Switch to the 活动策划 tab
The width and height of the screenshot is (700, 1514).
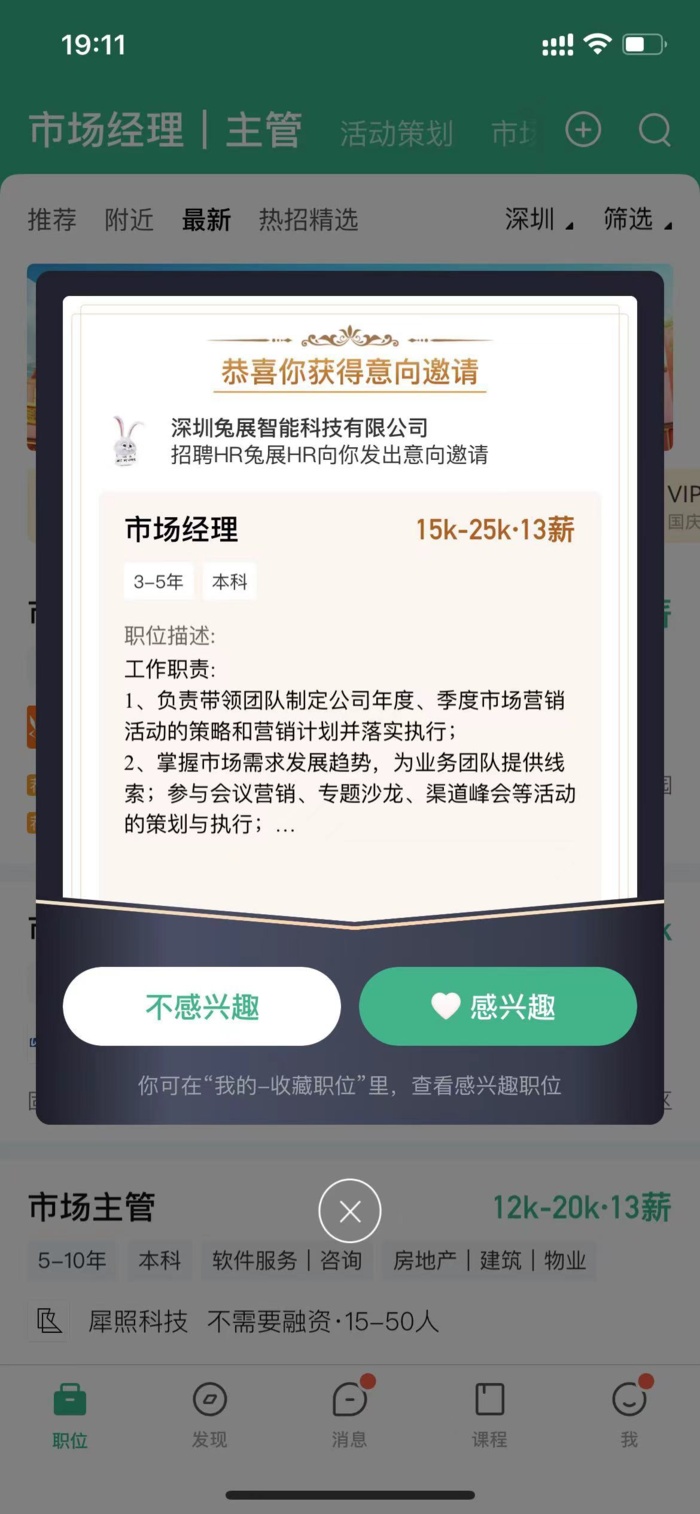(x=396, y=134)
